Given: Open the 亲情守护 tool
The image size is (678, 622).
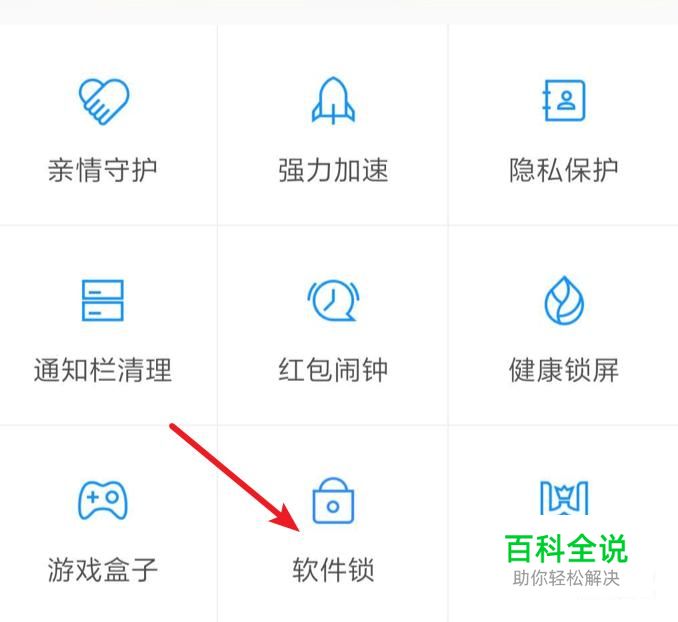Looking at the screenshot, I should (103, 125).
